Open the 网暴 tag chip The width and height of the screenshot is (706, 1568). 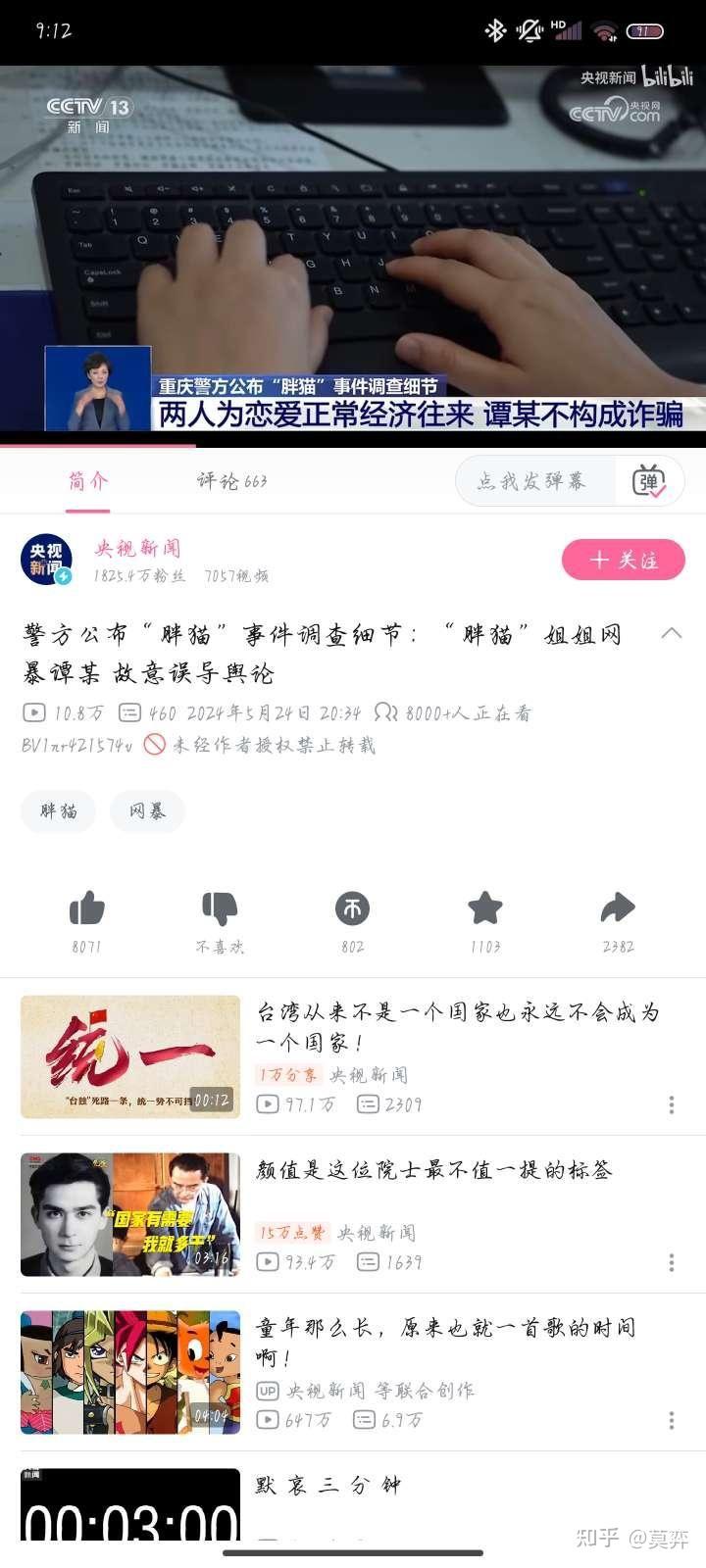[147, 811]
